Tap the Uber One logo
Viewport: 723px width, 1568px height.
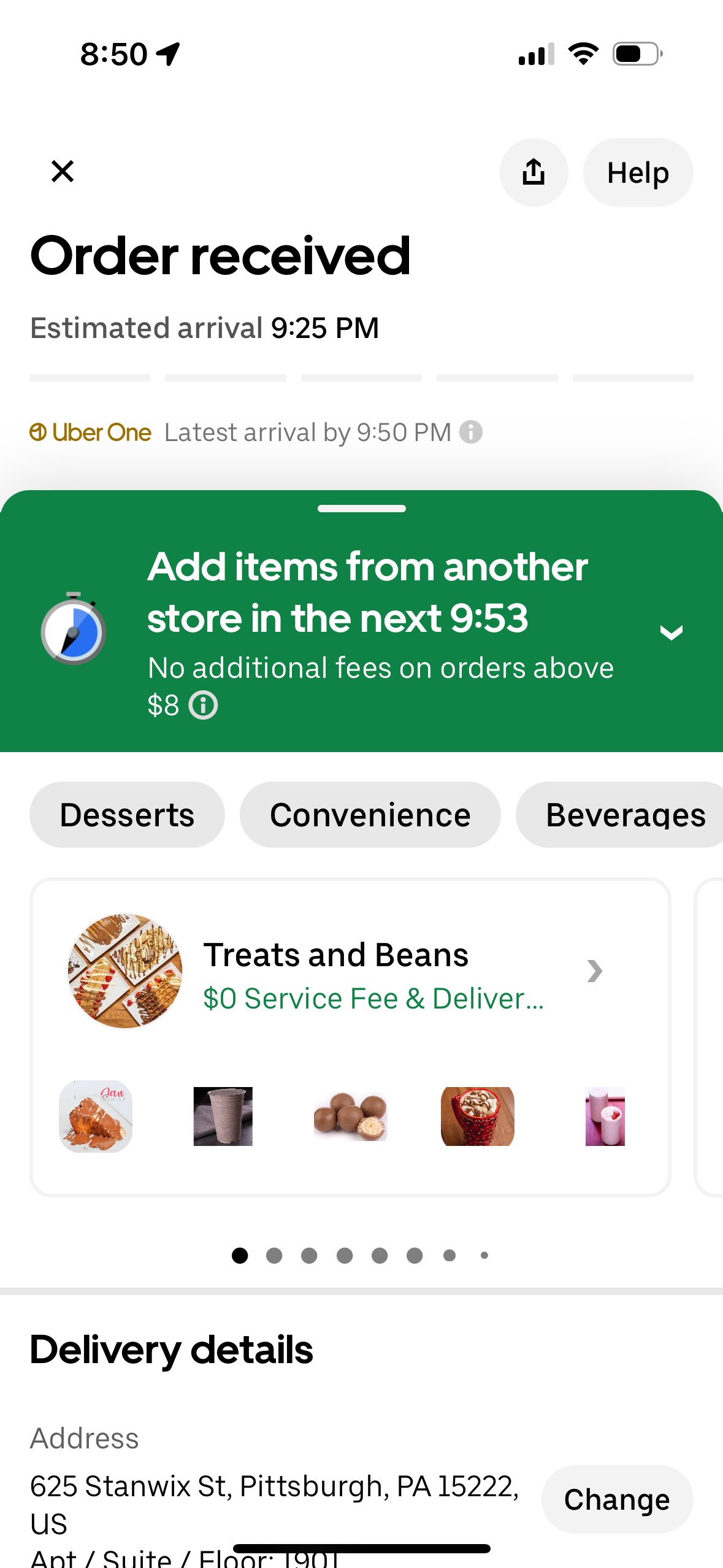tap(91, 431)
